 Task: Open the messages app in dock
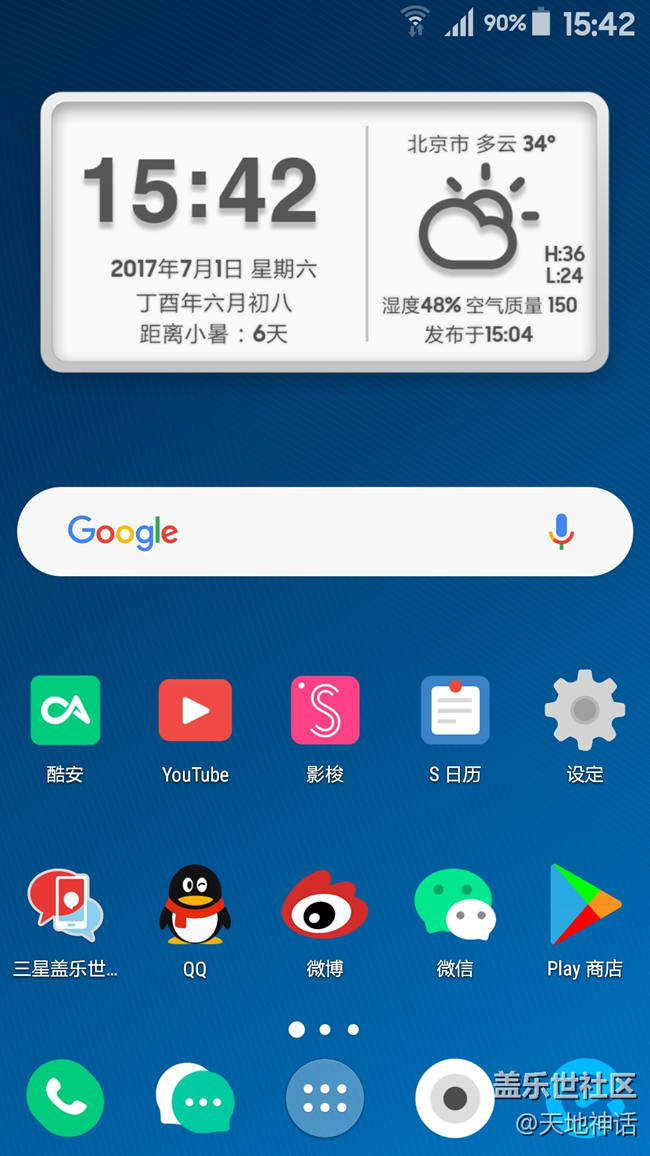(195, 1098)
